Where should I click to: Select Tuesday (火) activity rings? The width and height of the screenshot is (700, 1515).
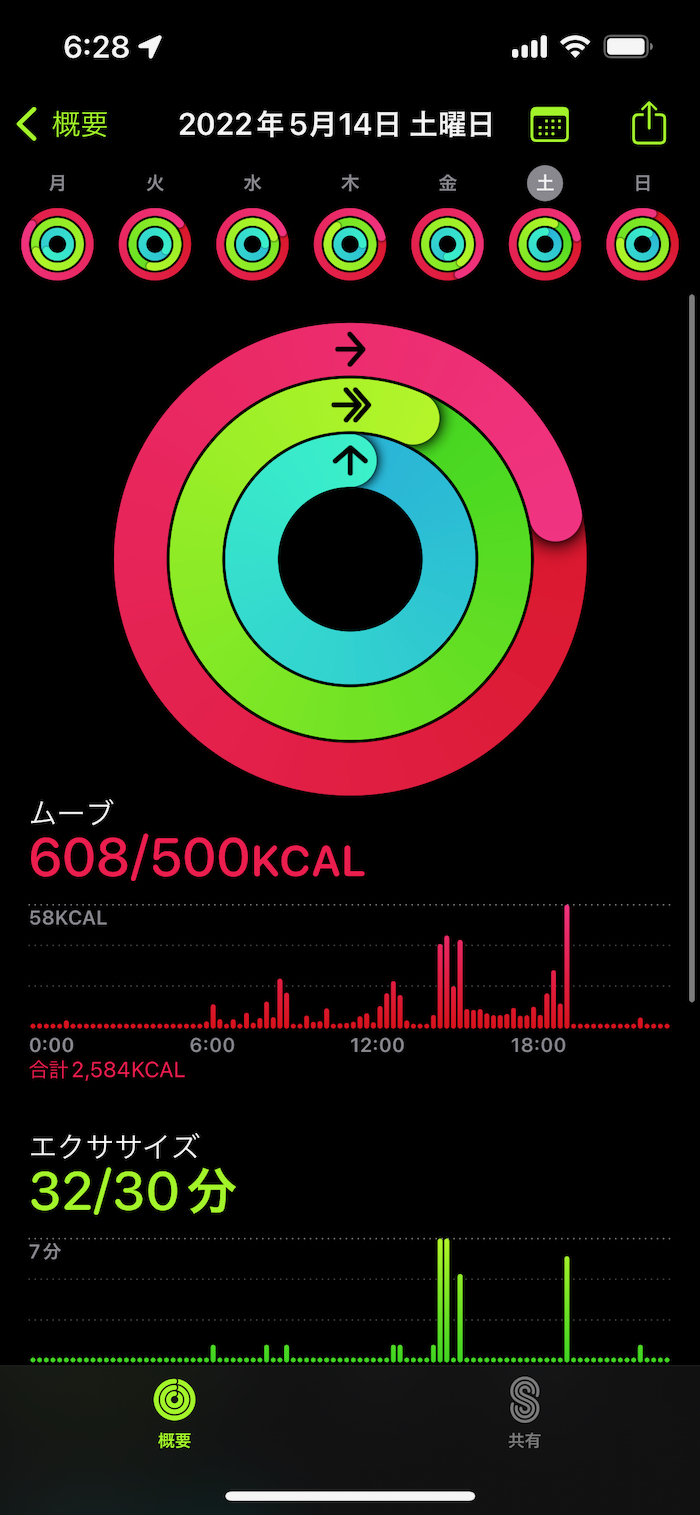pyautogui.click(x=155, y=244)
